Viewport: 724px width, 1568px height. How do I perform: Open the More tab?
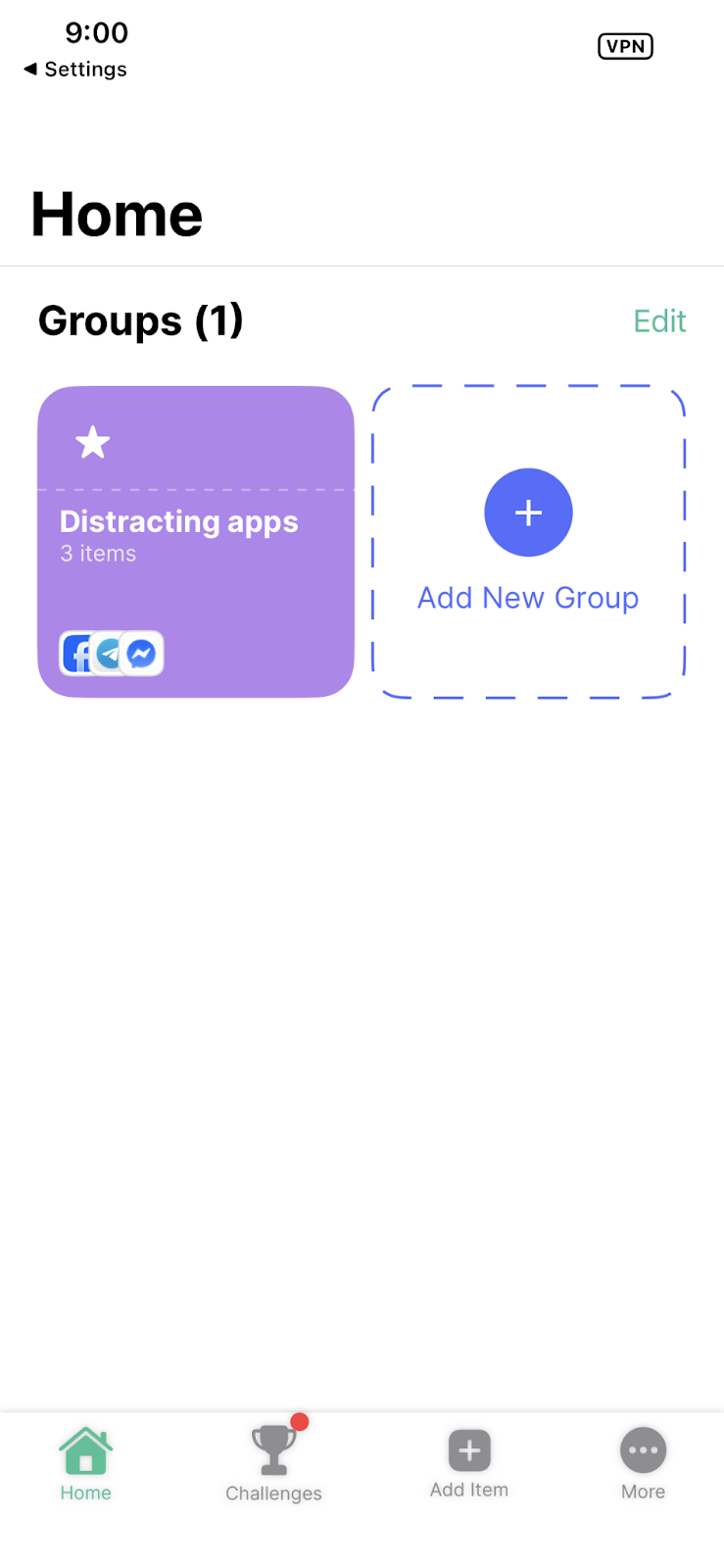[643, 1463]
